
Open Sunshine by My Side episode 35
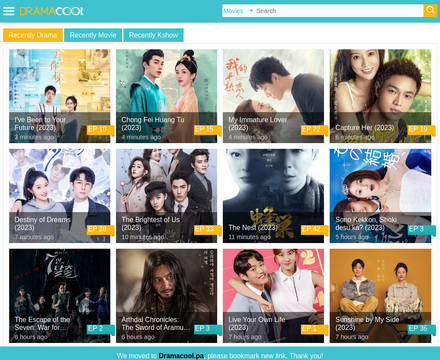pos(380,296)
